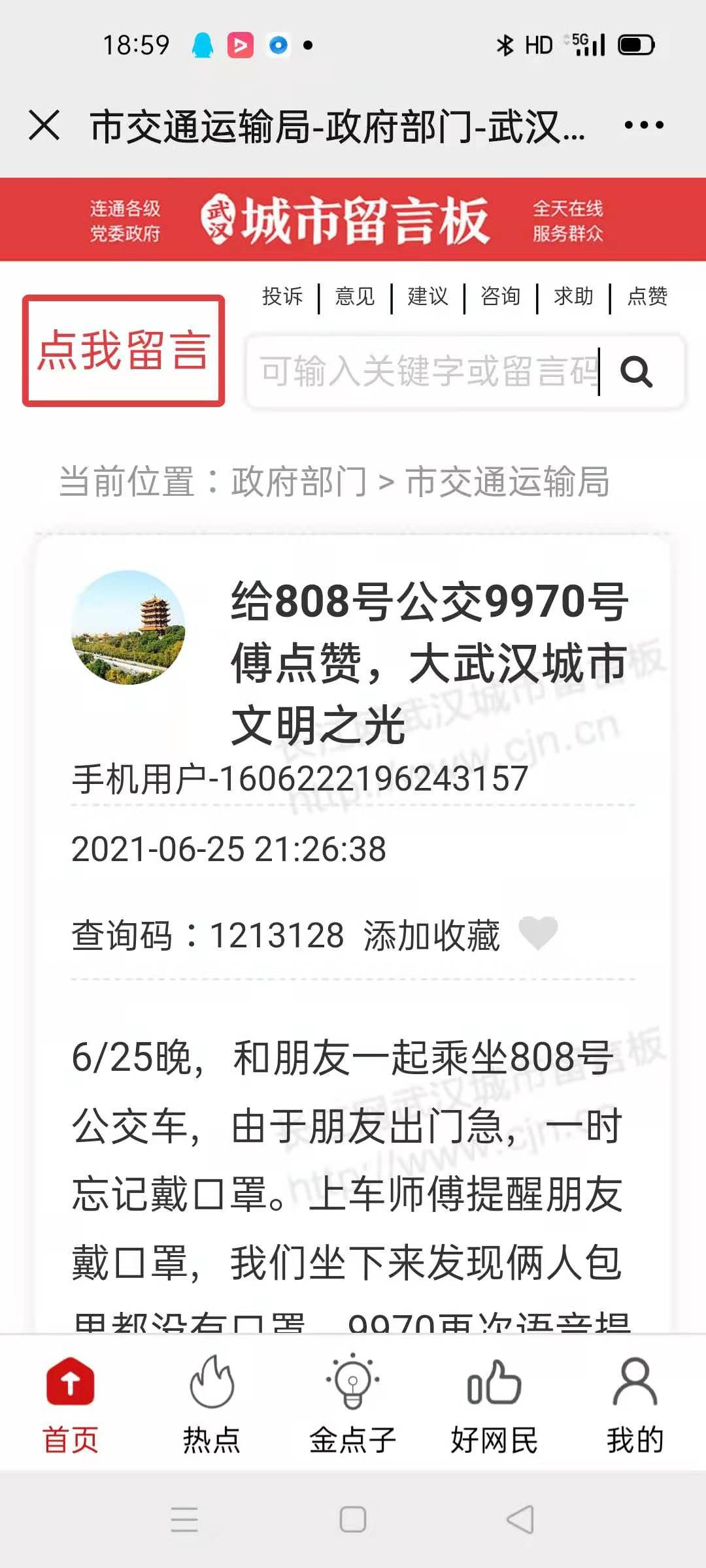Screen dimensions: 706x1568
Task: Tap the 点我留言 button
Action: tap(124, 351)
